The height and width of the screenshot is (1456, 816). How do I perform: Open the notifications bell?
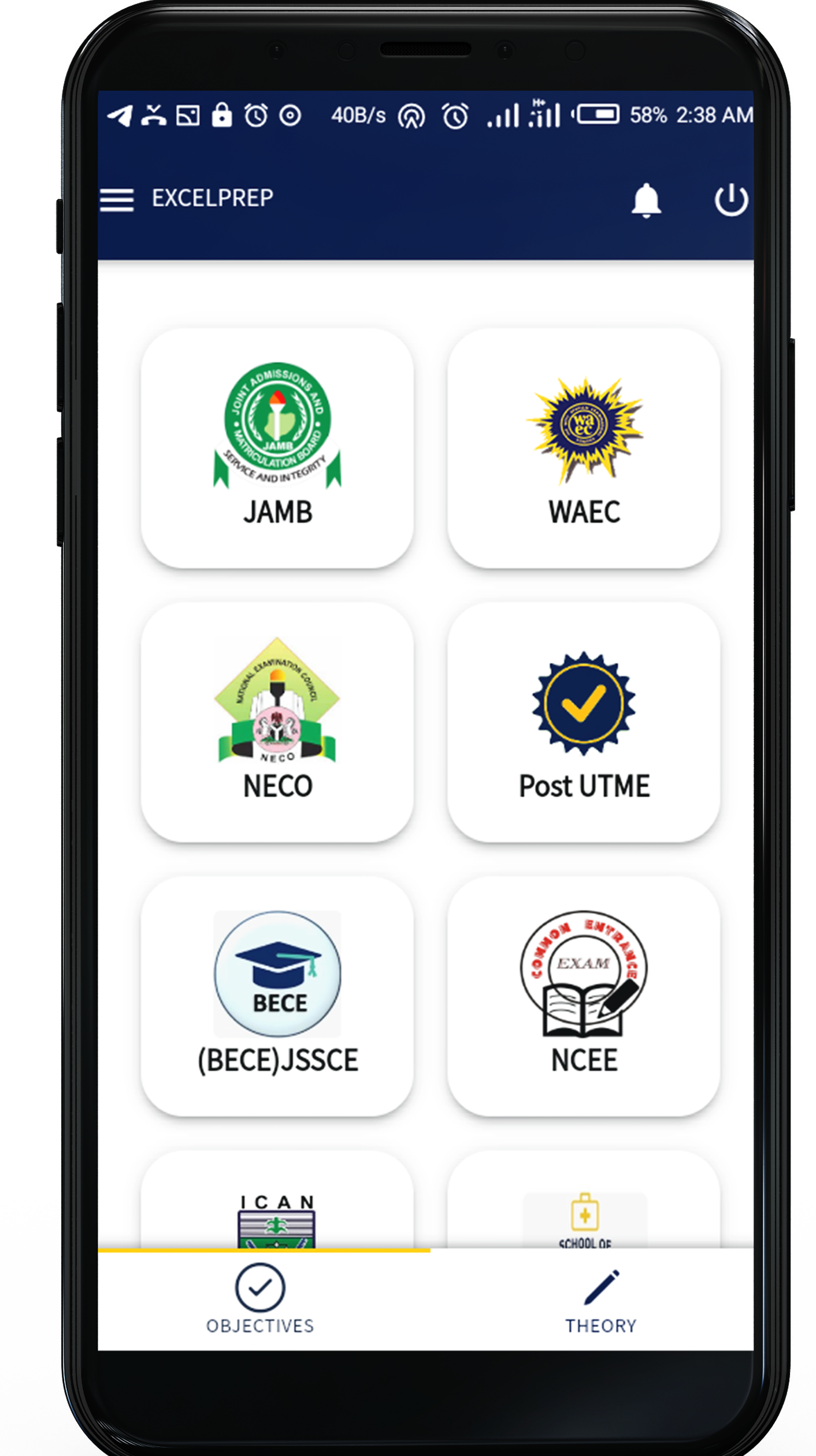pyautogui.click(x=646, y=200)
